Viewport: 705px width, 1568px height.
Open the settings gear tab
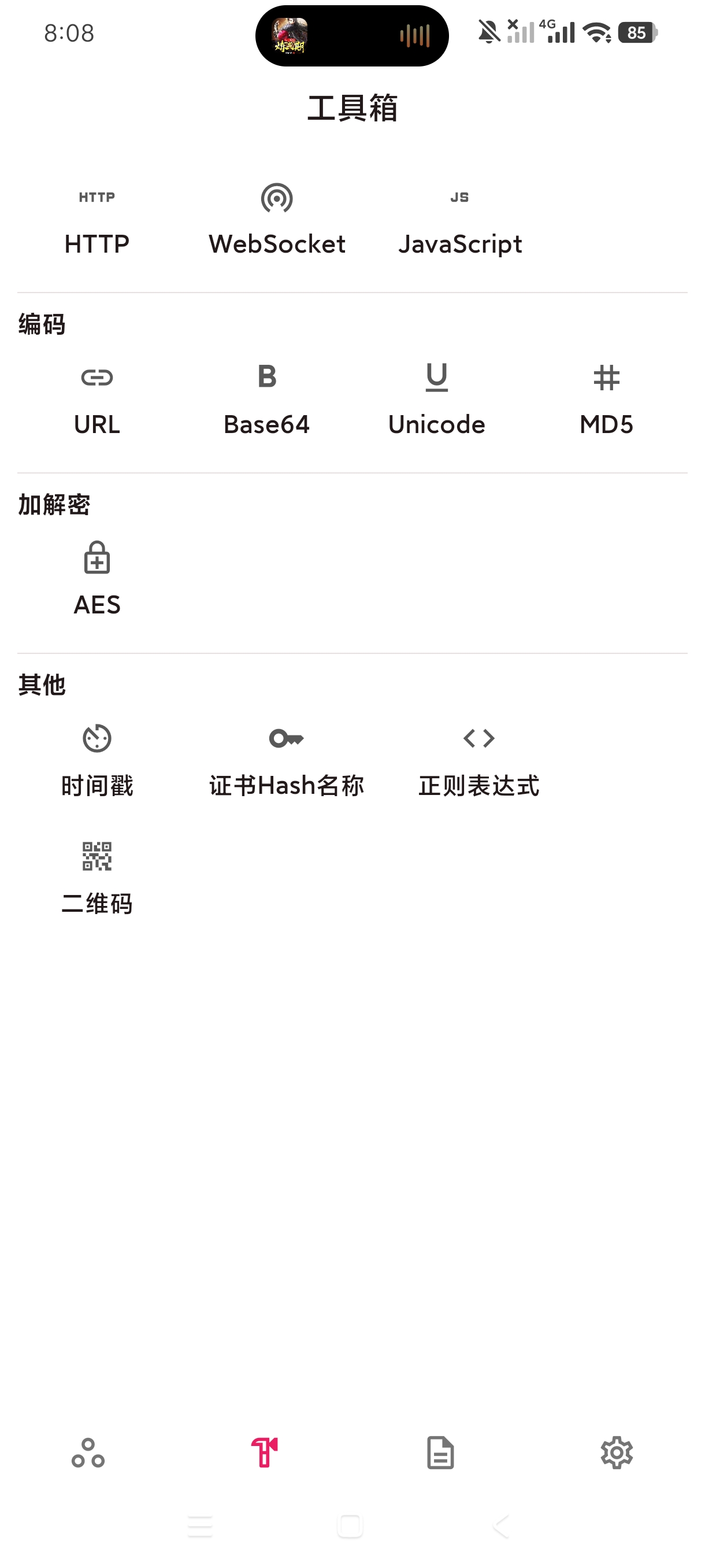coord(617,1453)
